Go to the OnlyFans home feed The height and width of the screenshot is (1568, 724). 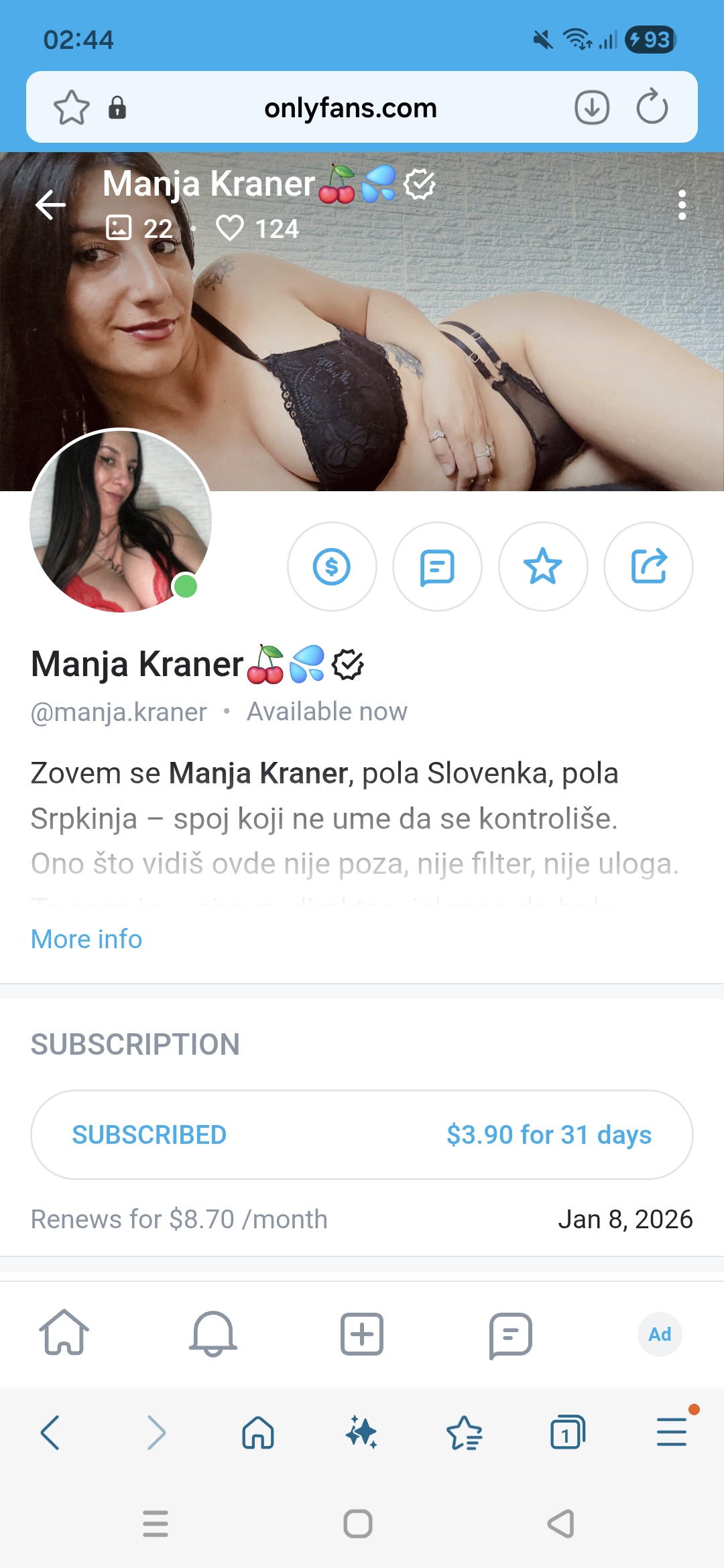click(64, 1333)
